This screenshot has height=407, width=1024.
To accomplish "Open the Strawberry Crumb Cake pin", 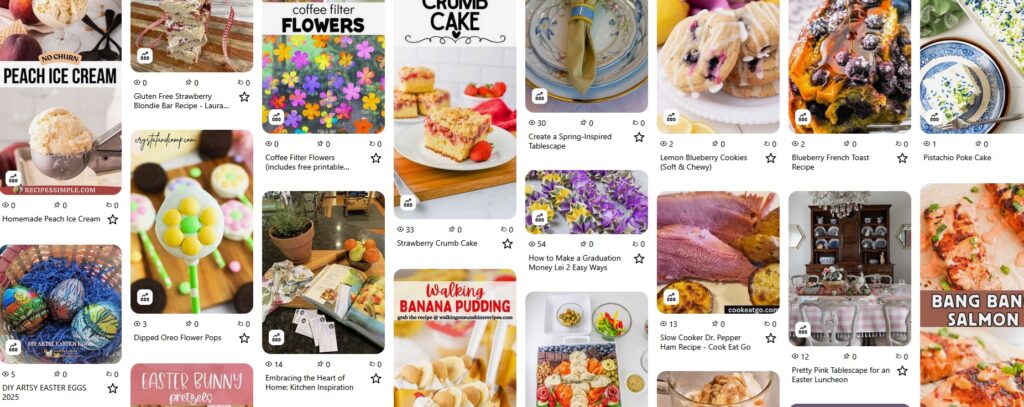I will (x=455, y=130).
